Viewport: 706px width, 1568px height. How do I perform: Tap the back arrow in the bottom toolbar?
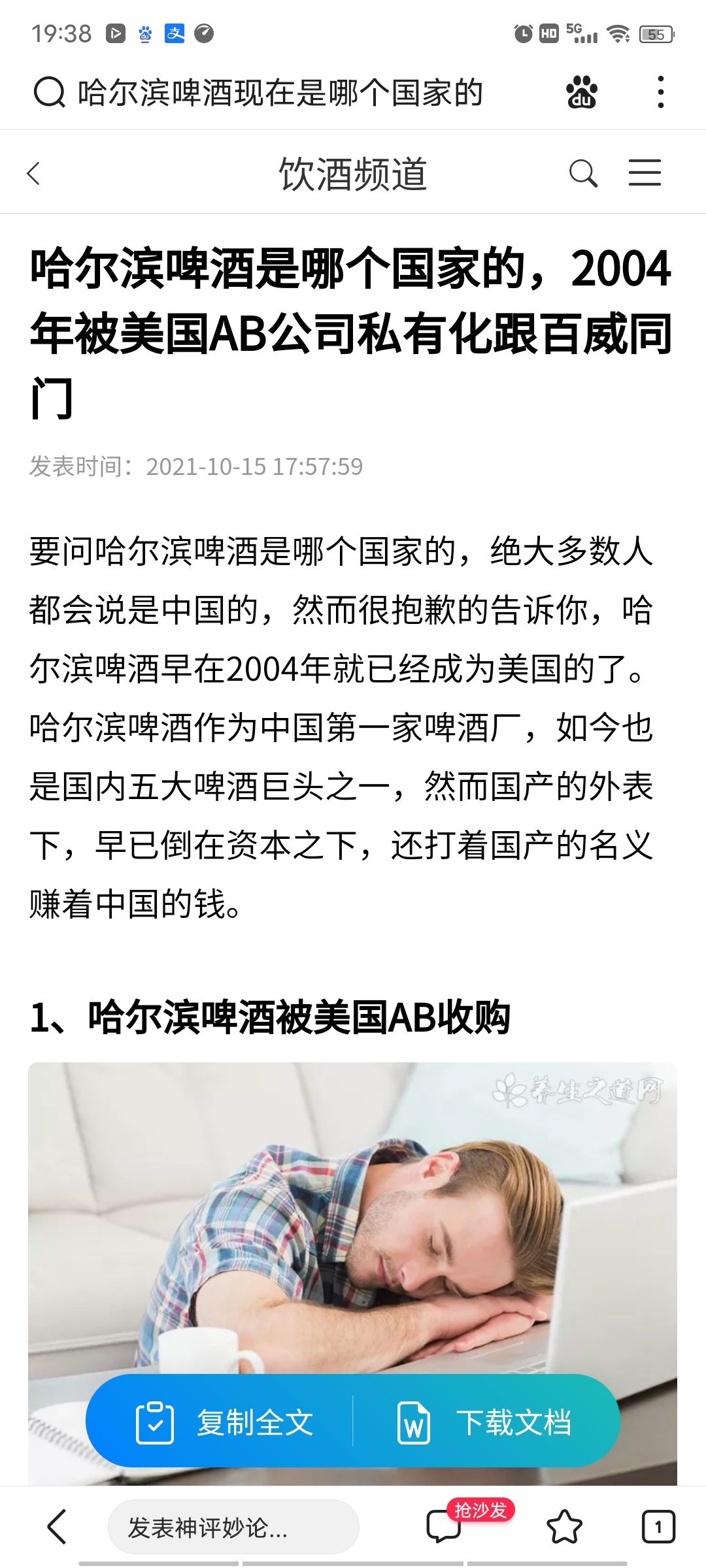[58, 1527]
